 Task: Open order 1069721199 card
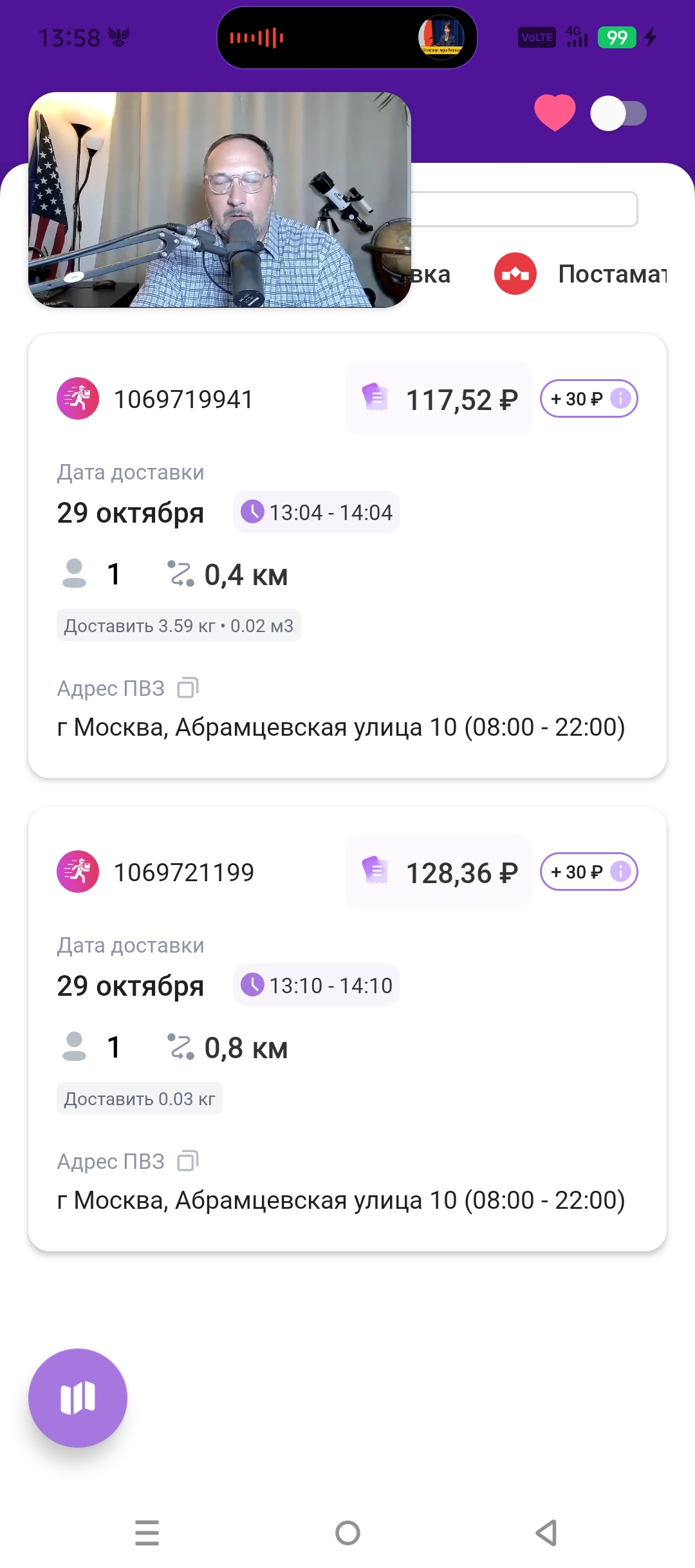[x=347, y=1043]
